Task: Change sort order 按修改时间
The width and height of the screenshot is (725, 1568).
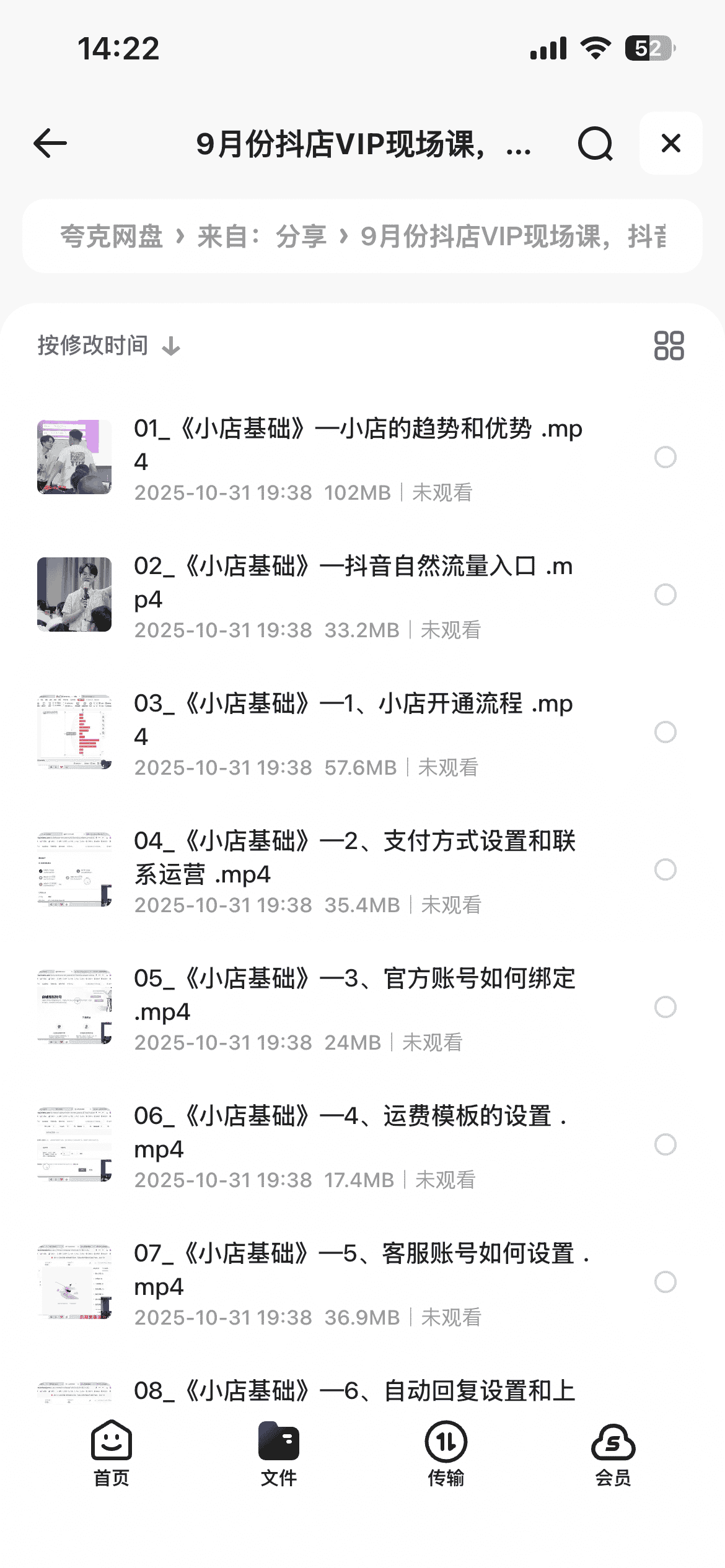Action: point(108,346)
